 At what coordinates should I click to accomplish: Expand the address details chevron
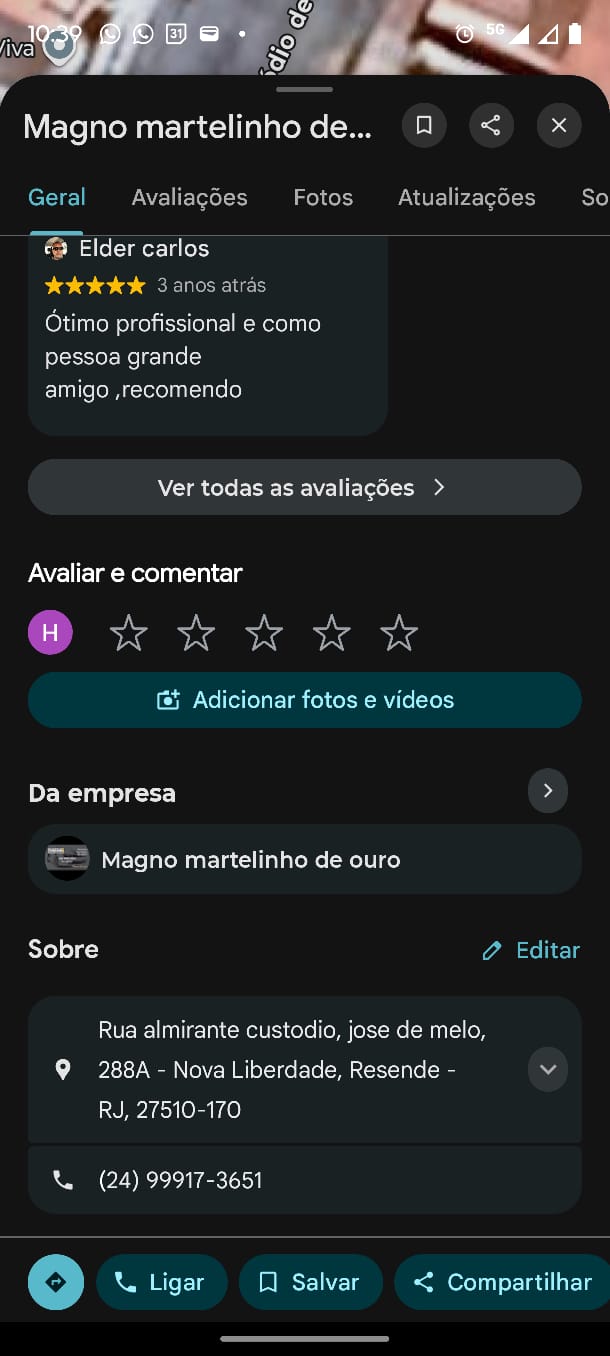[x=547, y=1069]
